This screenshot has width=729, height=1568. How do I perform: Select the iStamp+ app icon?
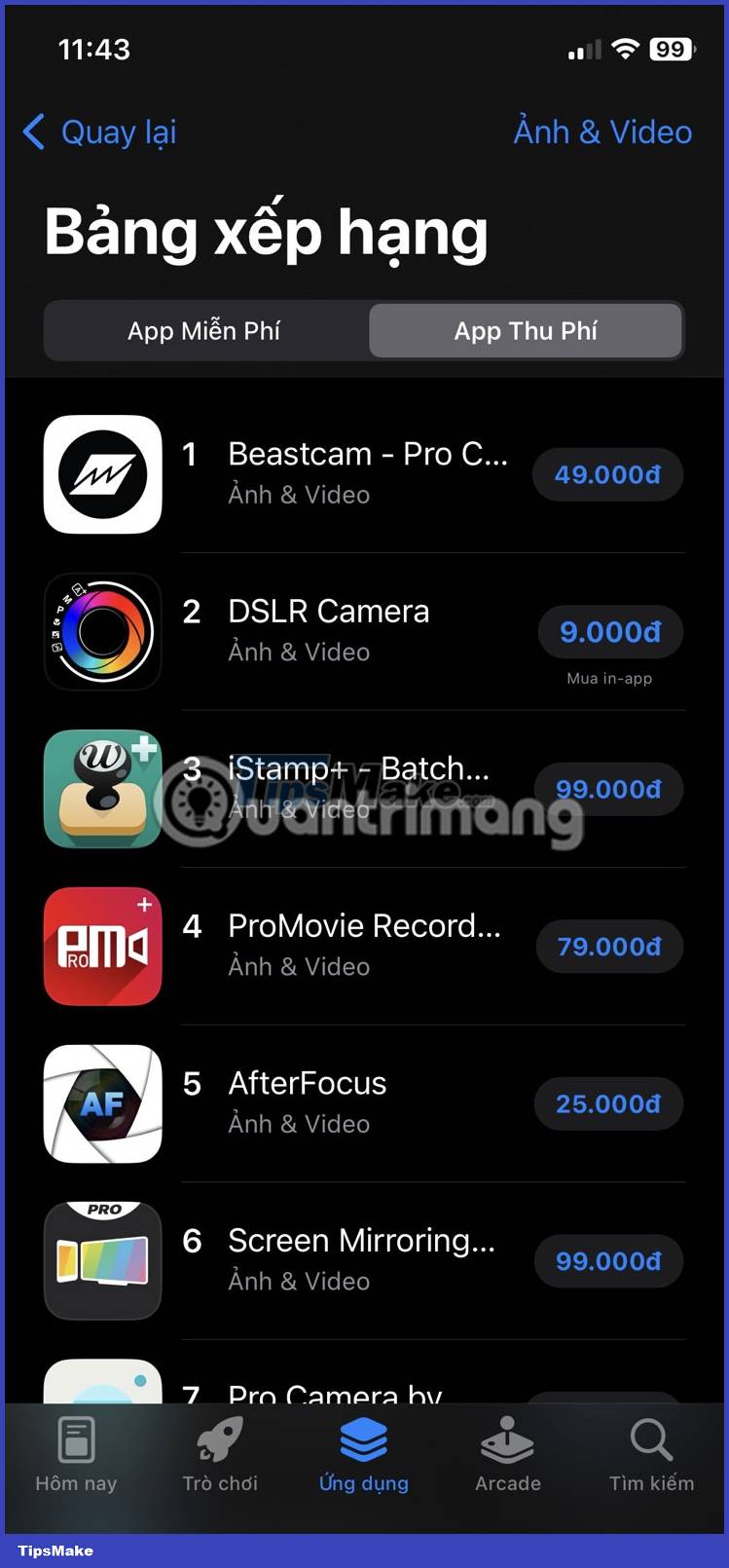pos(102,789)
